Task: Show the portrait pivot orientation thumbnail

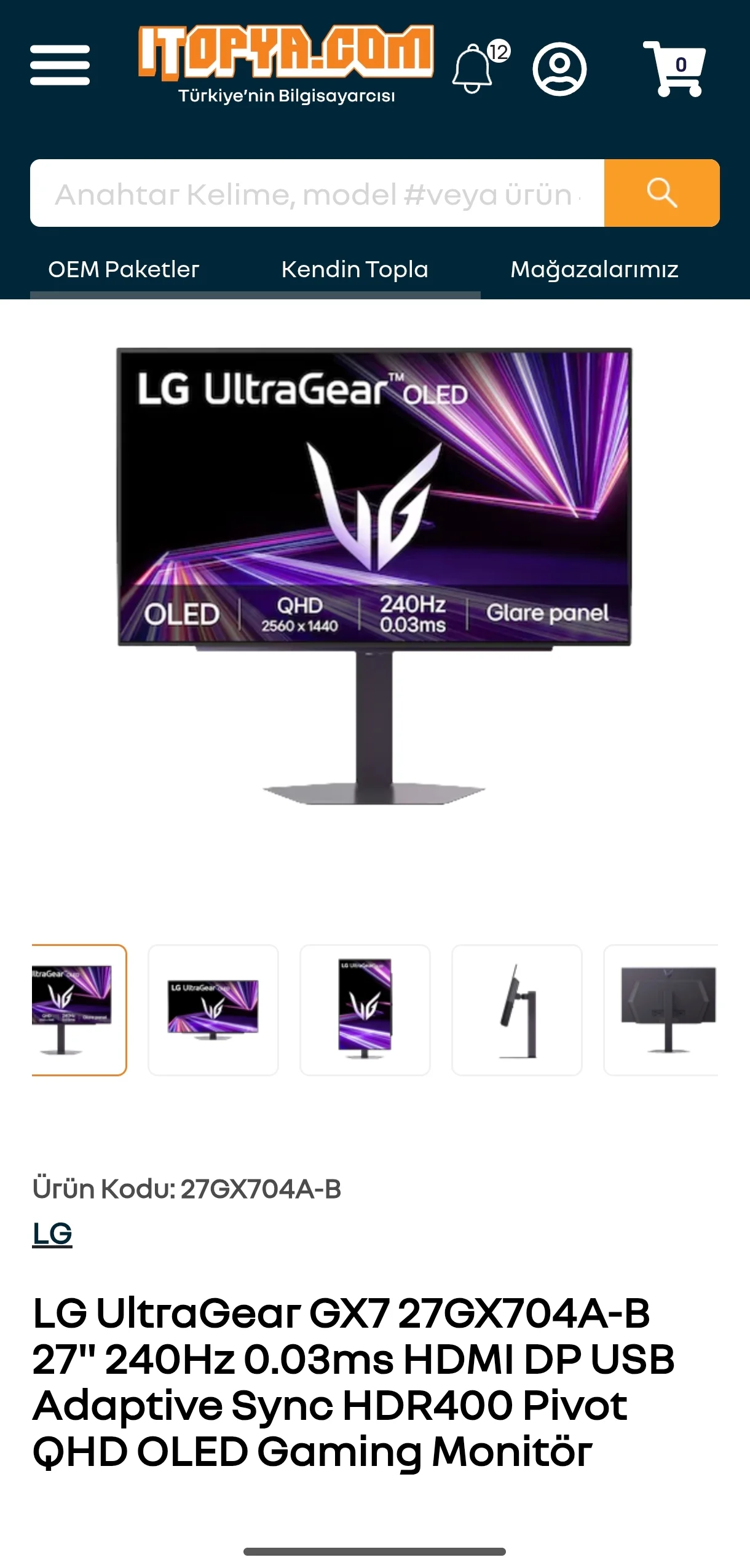Action: click(x=365, y=1009)
